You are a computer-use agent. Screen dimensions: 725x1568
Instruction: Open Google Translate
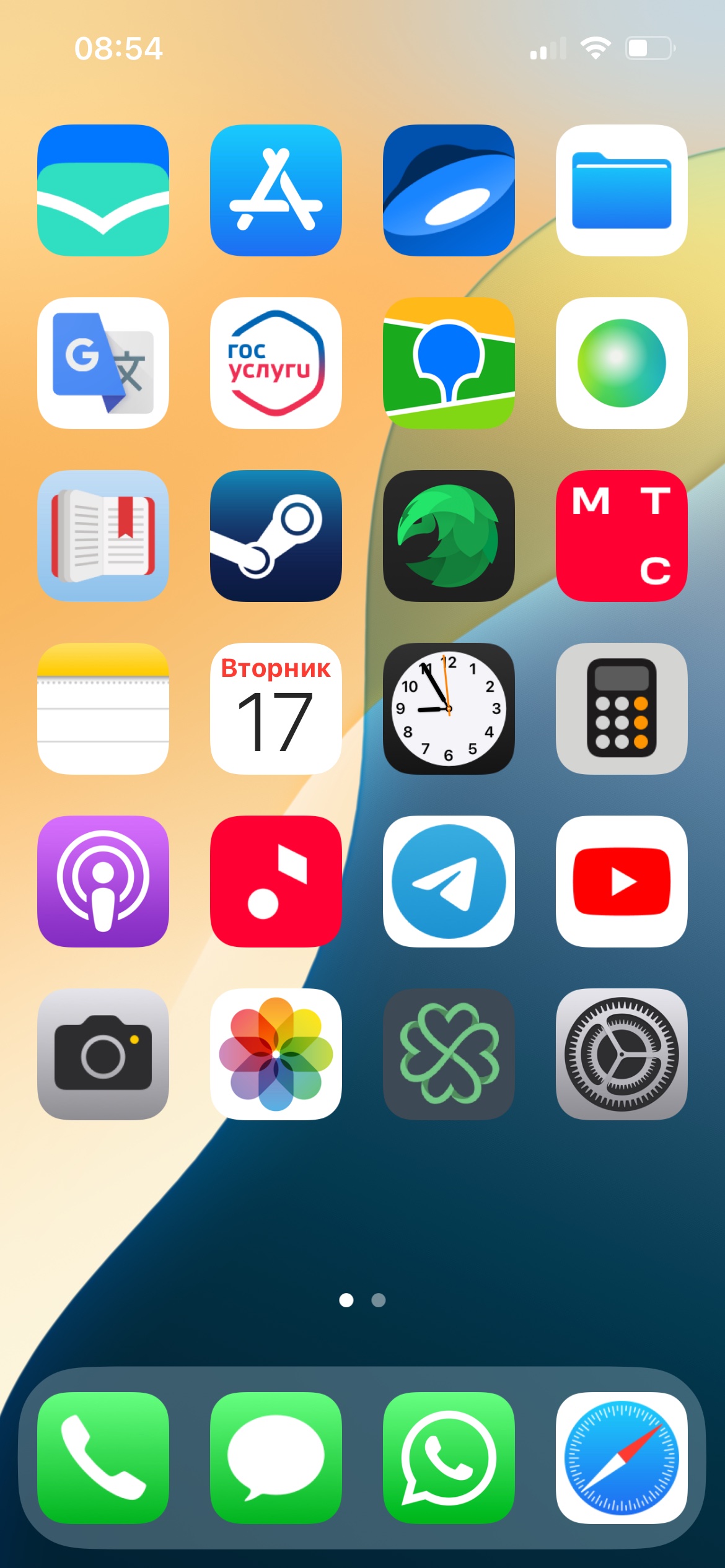click(103, 363)
